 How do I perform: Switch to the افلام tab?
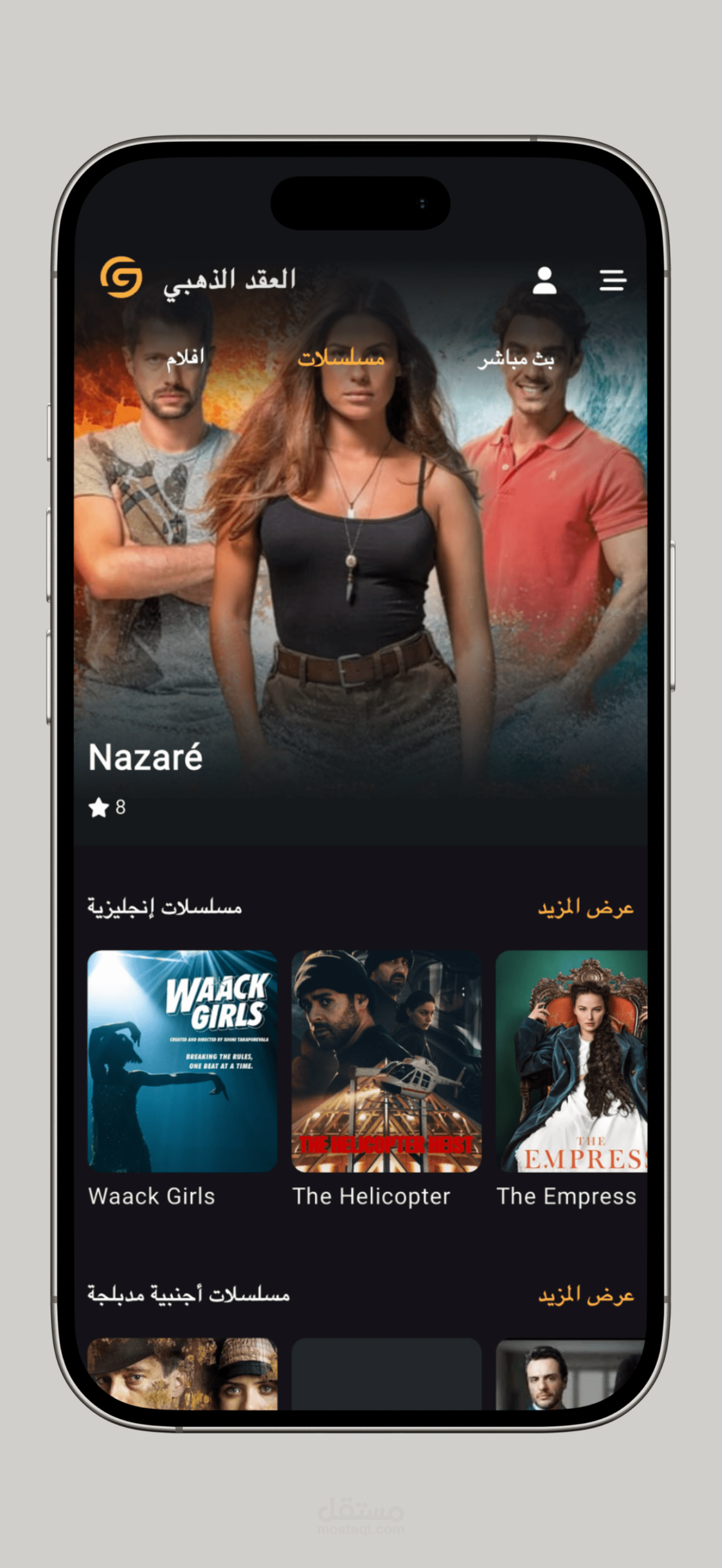tap(185, 358)
